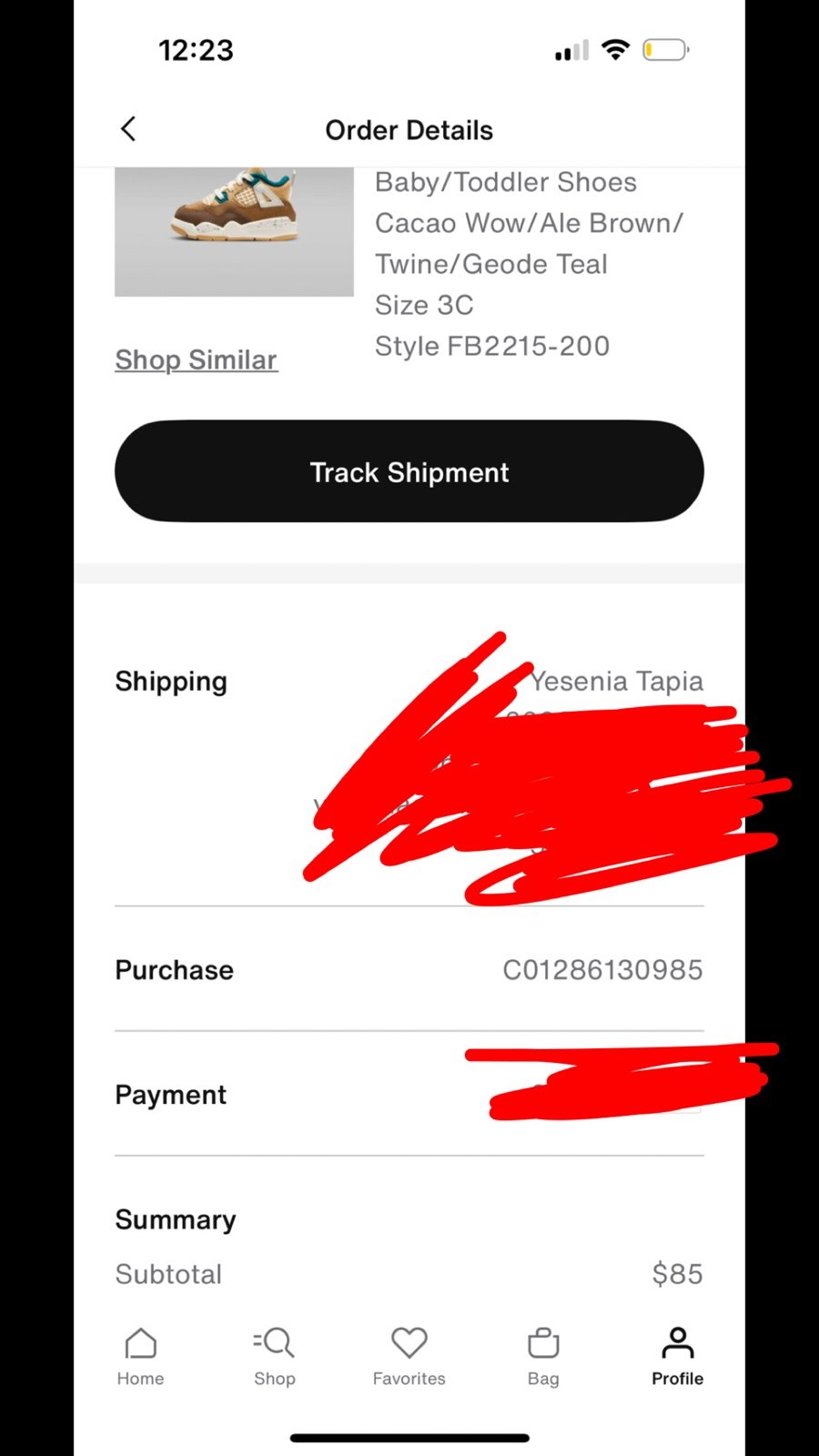Image resolution: width=819 pixels, height=1456 pixels.
Task: Open the shoe product image
Action: (x=234, y=232)
